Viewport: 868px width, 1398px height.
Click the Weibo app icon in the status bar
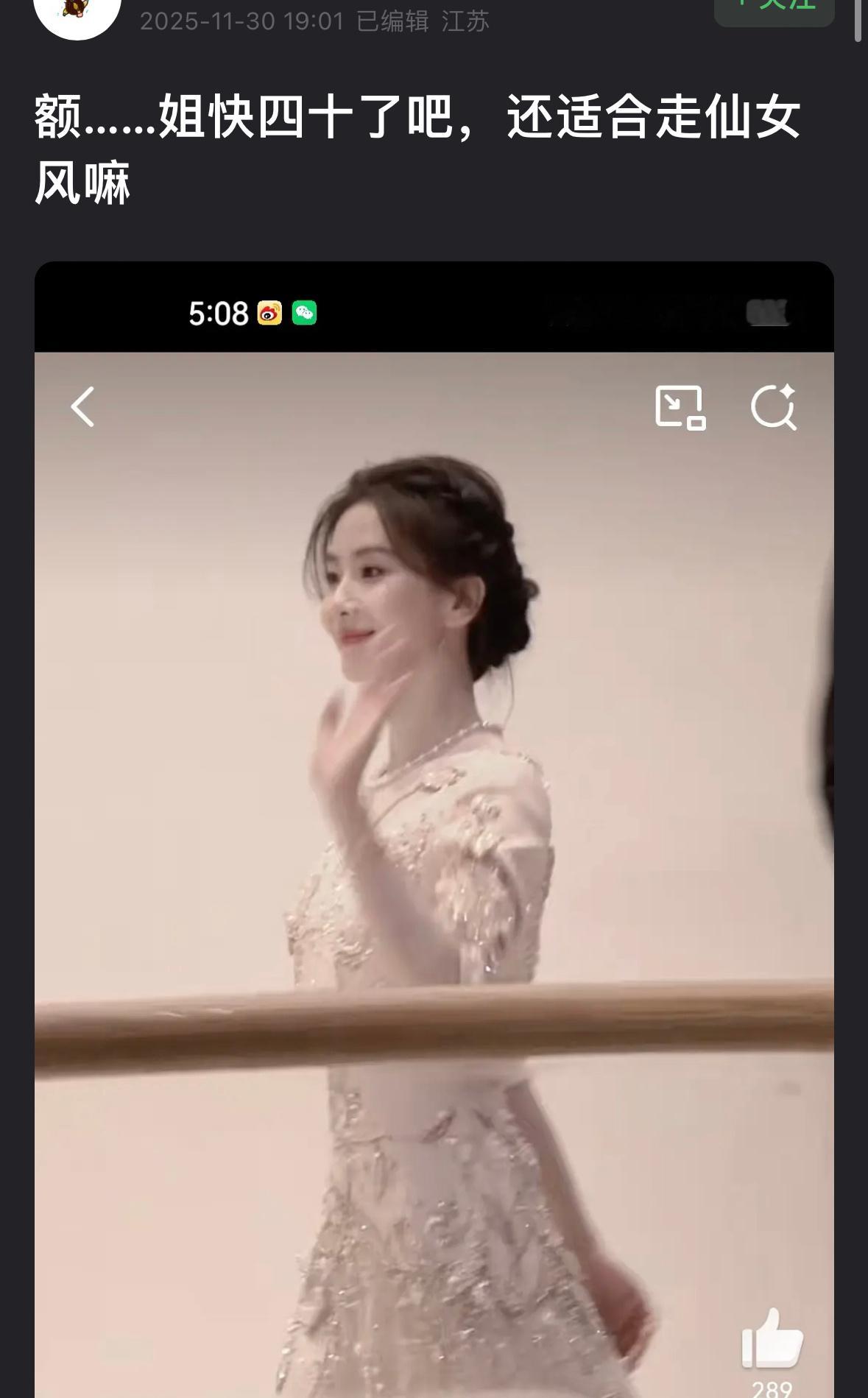(271, 313)
